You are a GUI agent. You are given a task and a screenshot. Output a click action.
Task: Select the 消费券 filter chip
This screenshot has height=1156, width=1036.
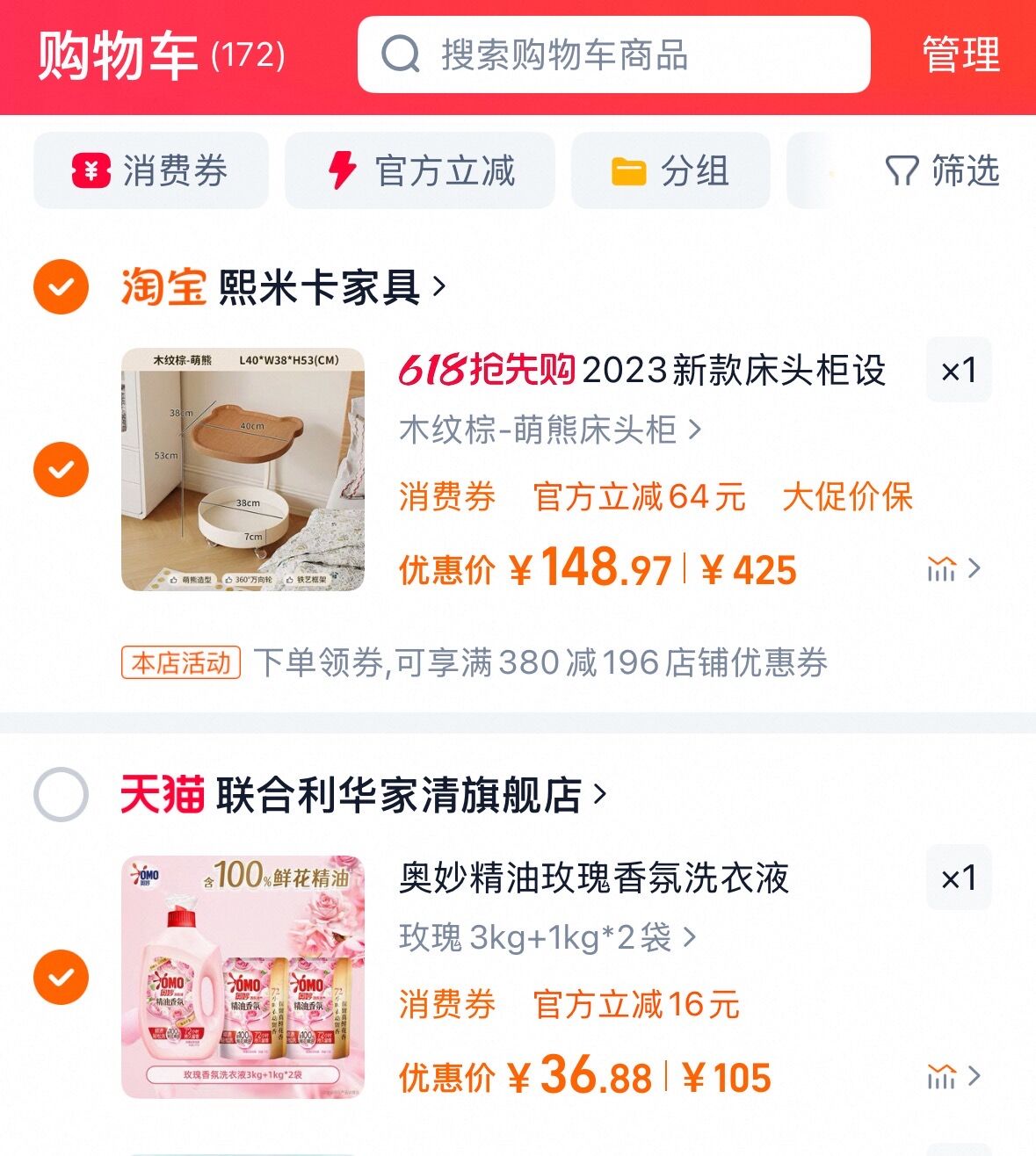(x=150, y=170)
